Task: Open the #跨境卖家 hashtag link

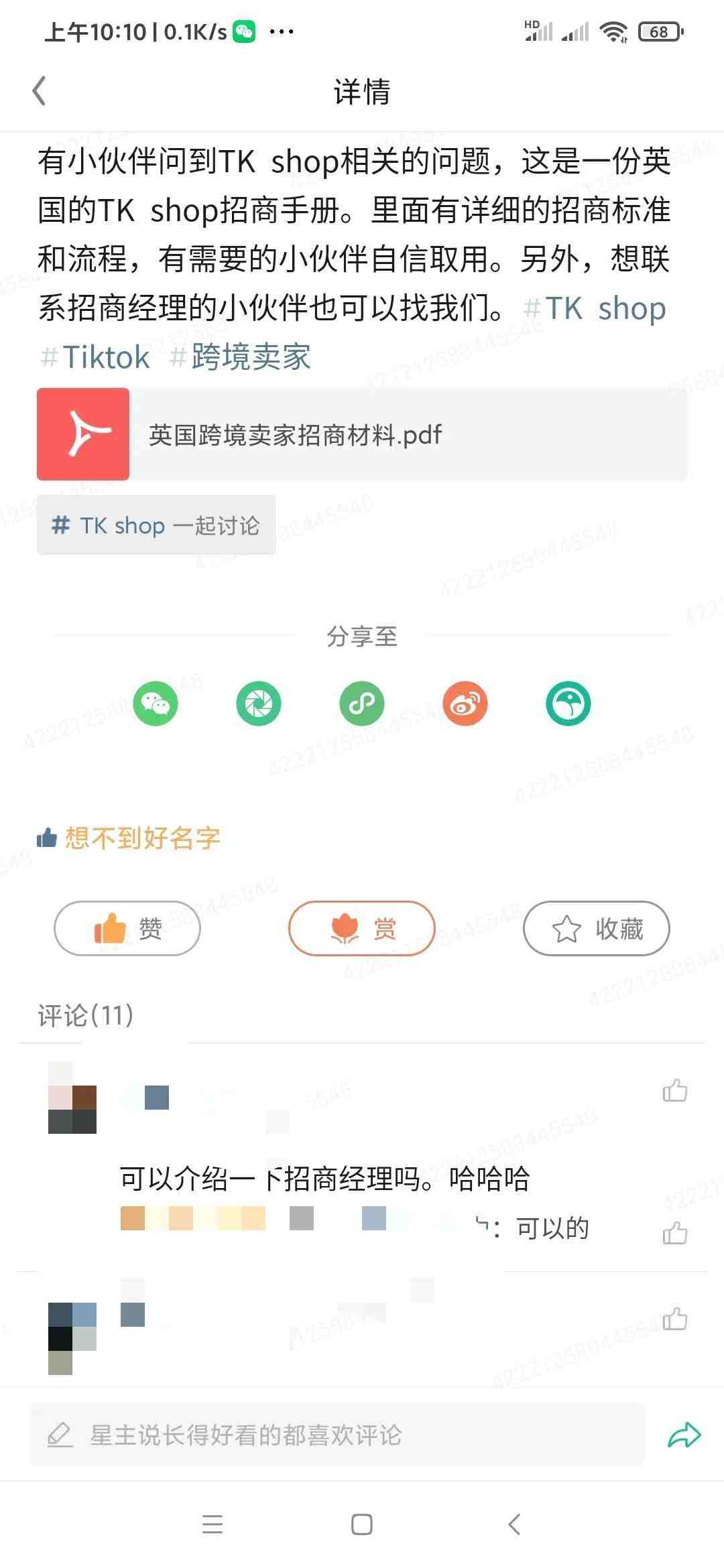Action: tap(241, 356)
